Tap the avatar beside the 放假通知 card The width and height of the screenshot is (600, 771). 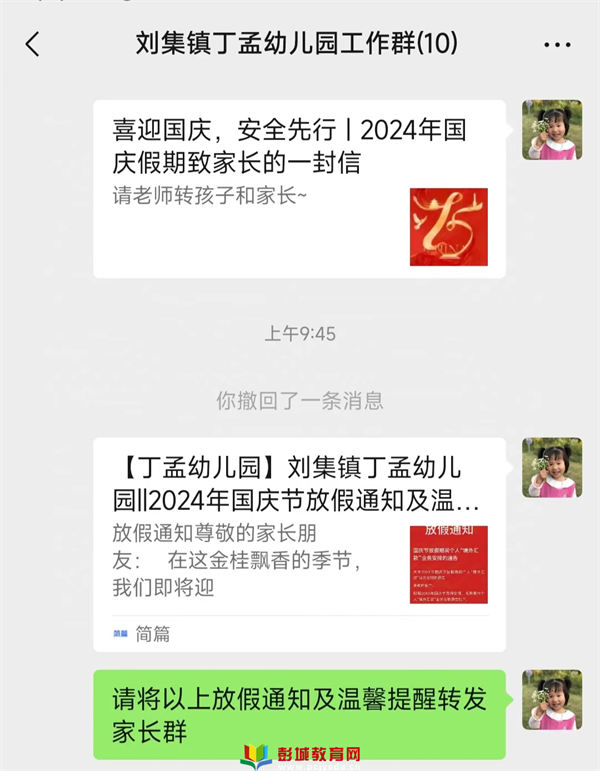(552, 467)
